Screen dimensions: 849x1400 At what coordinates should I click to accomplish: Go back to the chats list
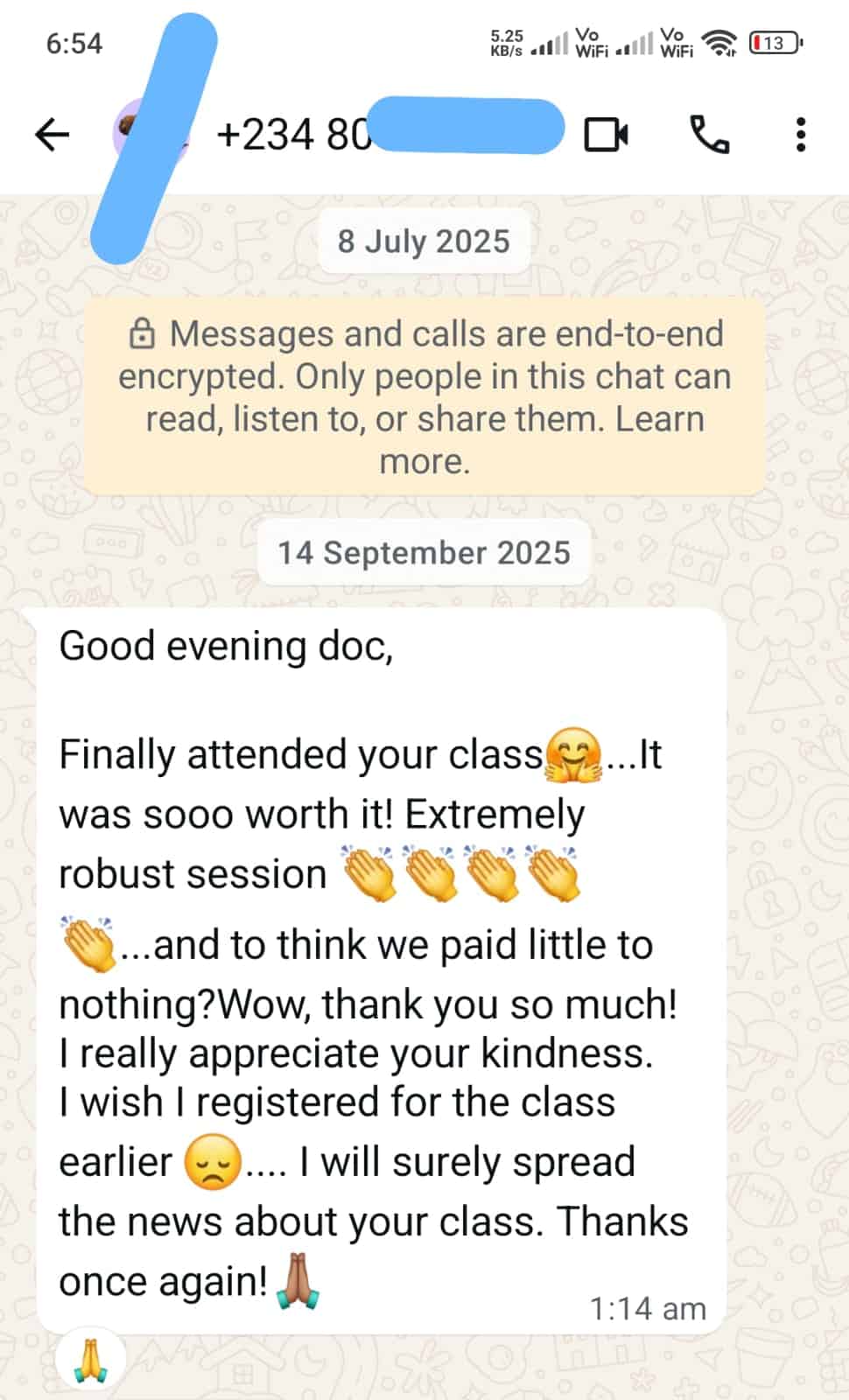point(52,135)
